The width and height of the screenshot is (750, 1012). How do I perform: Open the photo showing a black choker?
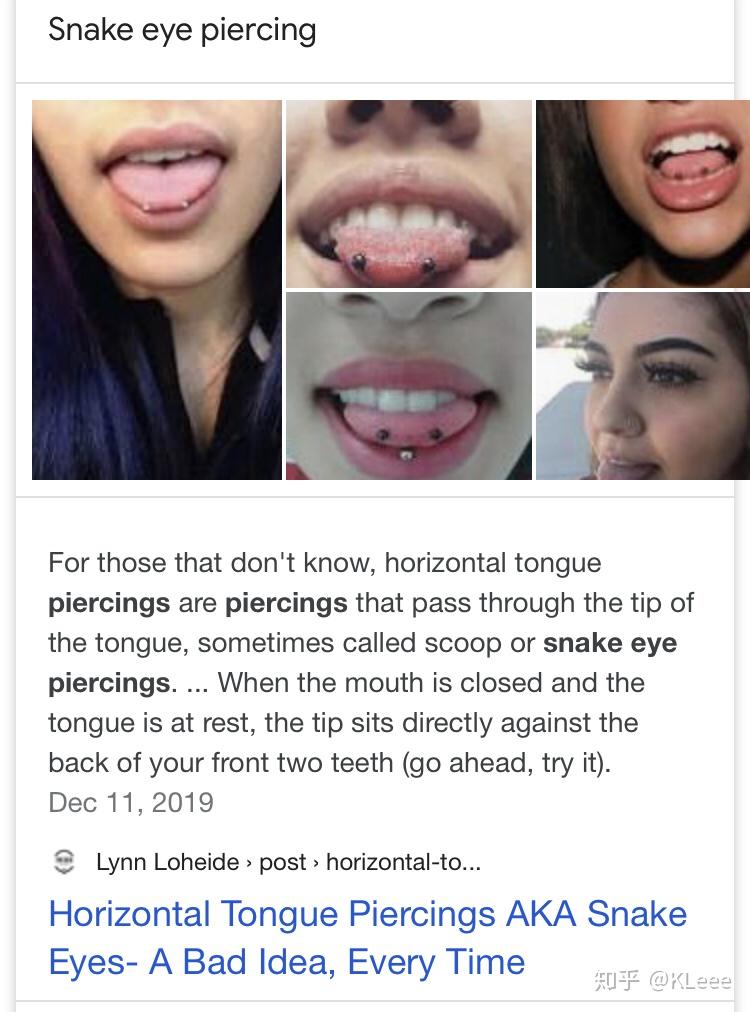pyautogui.click(x=642, y=193)
